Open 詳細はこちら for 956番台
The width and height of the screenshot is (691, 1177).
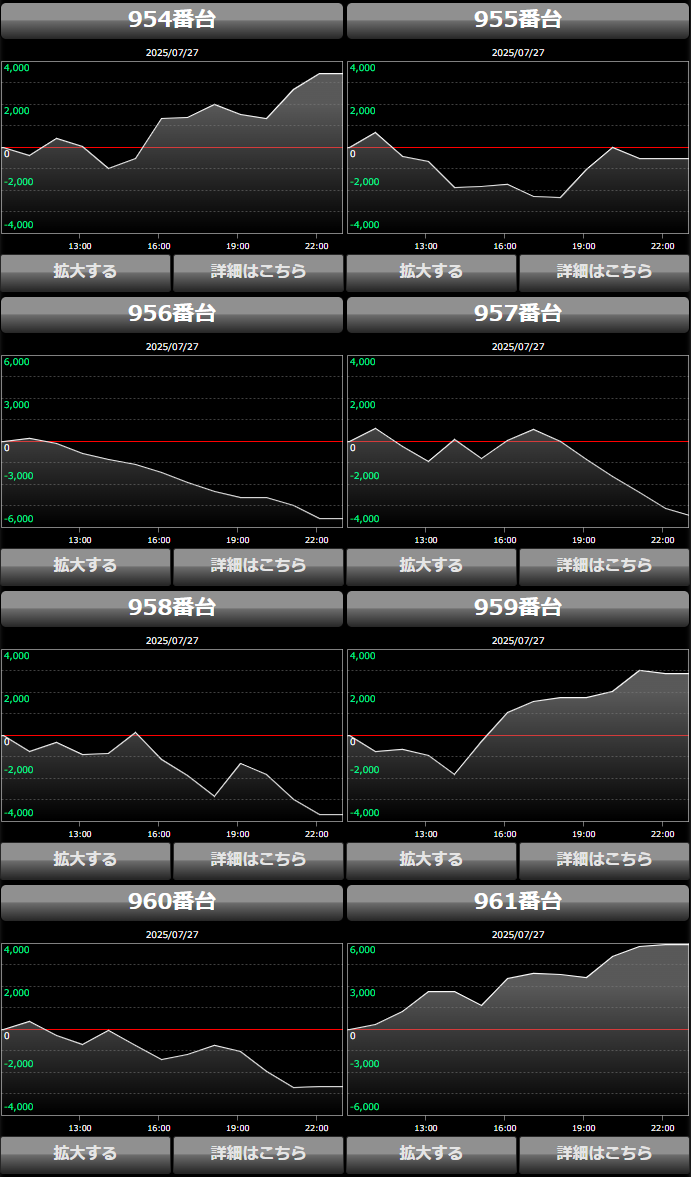coord(258,565)
